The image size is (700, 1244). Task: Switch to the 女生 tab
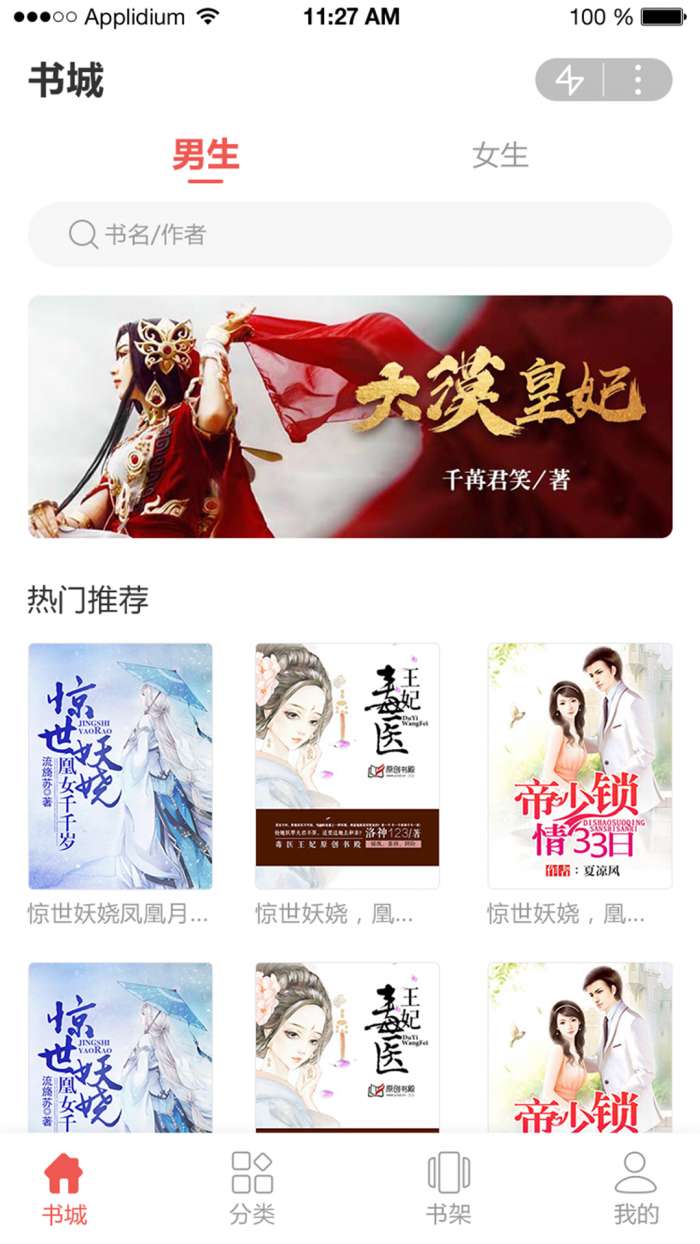(499, 156)
